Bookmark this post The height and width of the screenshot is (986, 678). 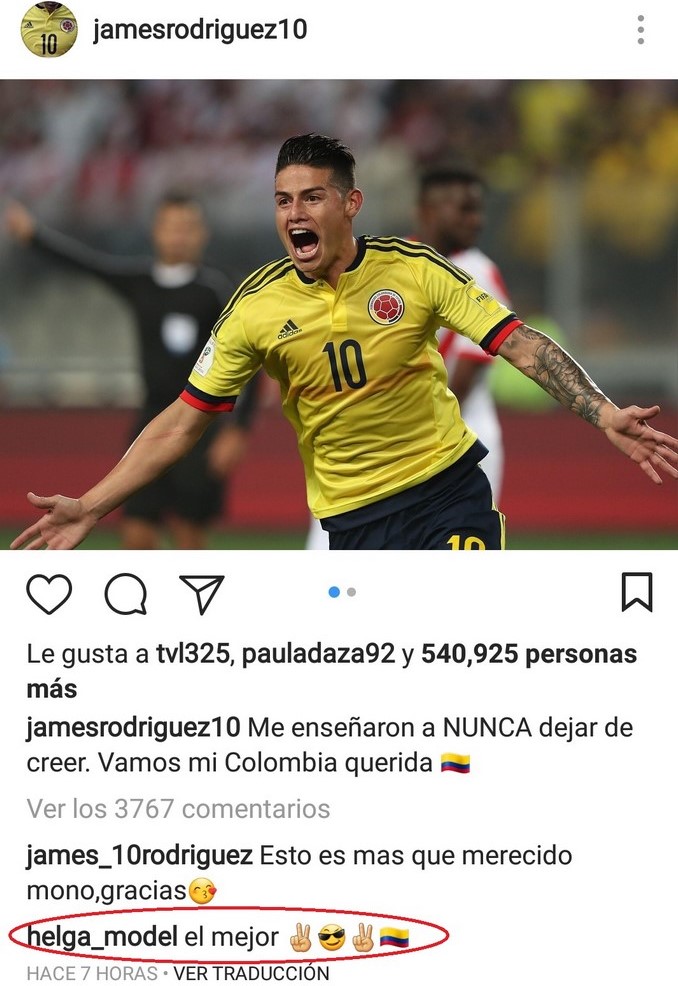click(636, 592)
